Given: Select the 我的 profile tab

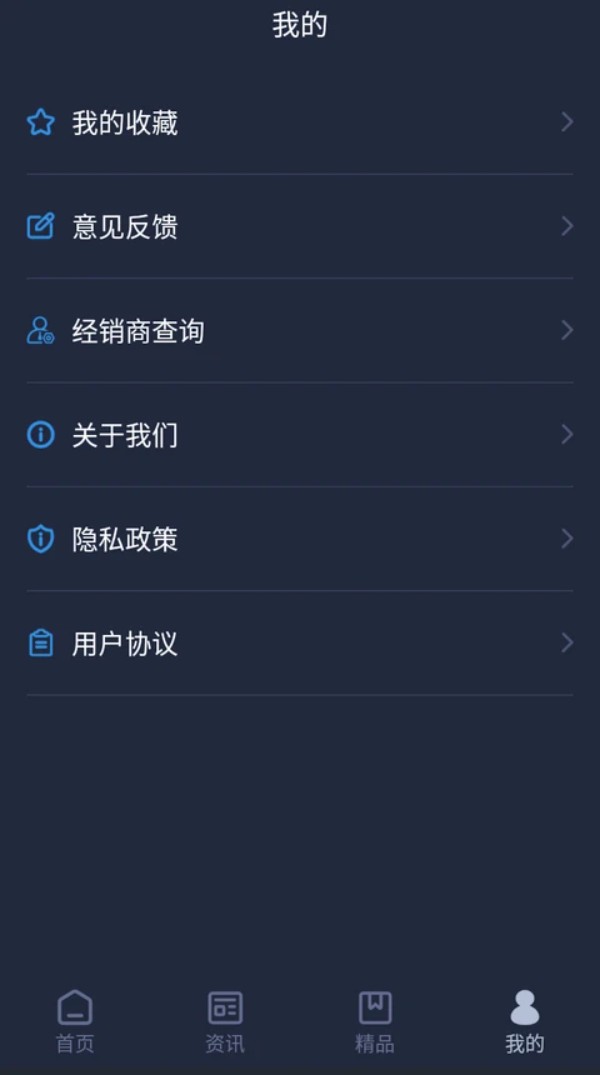Looking at the screenshot, I should (x=524, y=1022).
